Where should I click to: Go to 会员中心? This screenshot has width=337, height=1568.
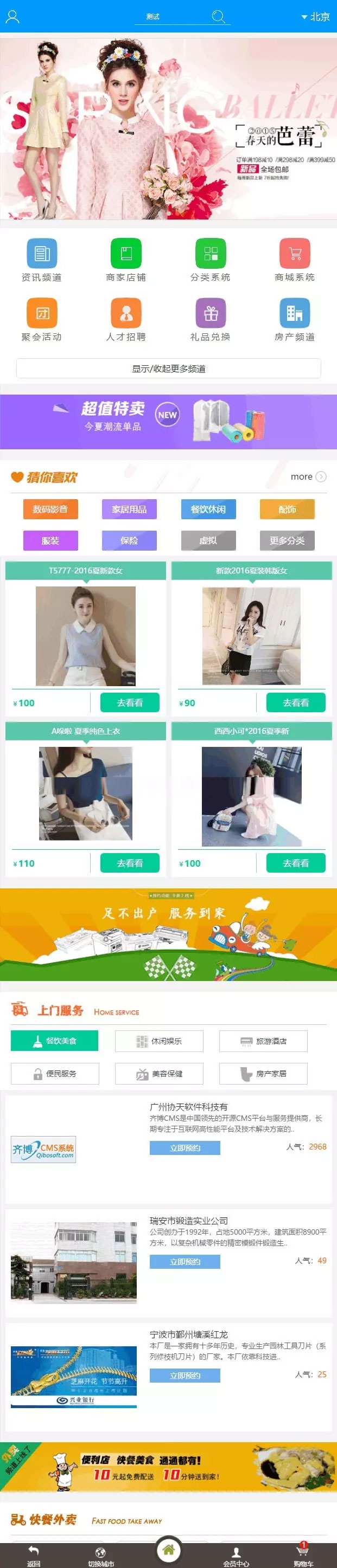[x=236, y=1556]
